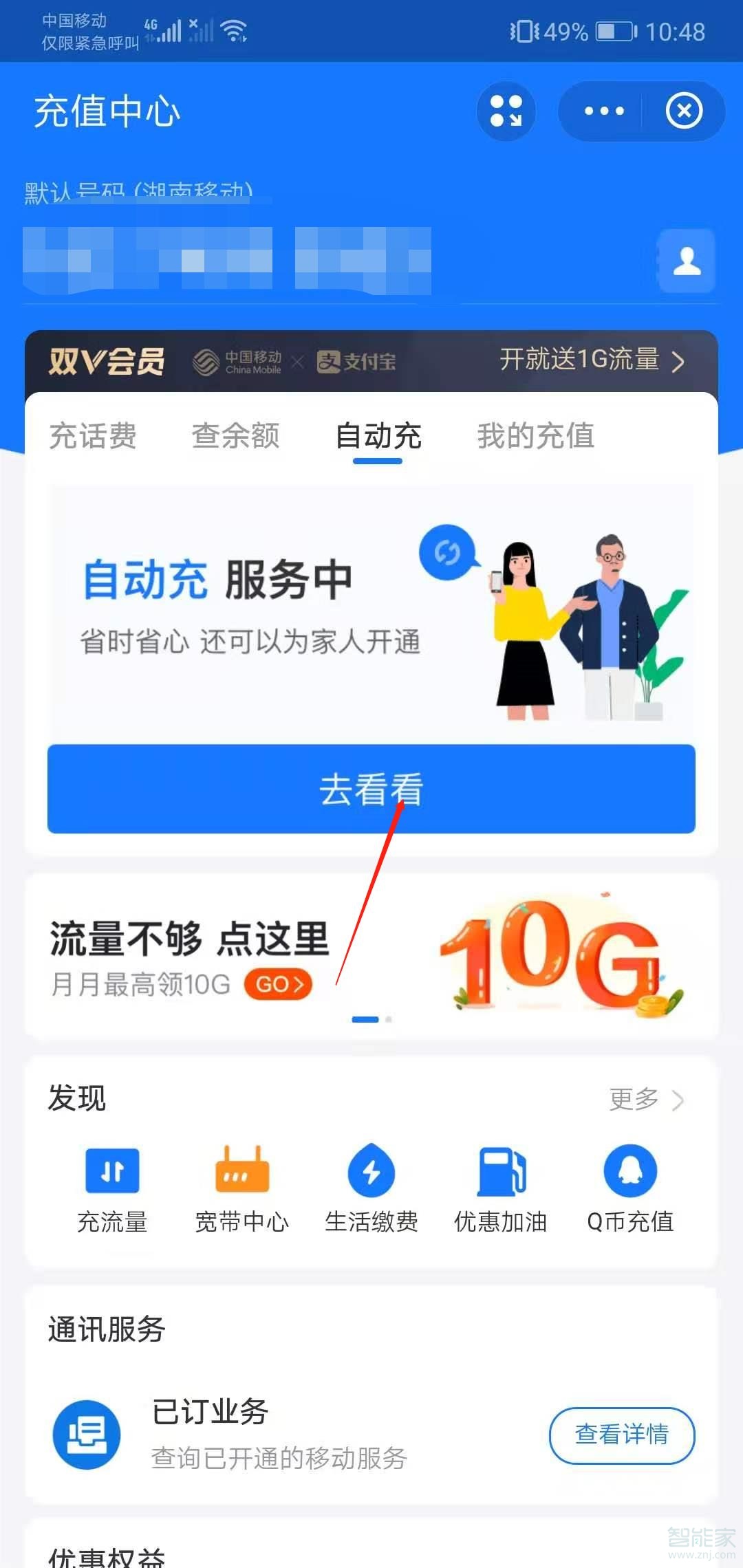Screen dimensions: 743x1568
Task: Open the 10G data promo banner
Action: click(x=371, y=956)
